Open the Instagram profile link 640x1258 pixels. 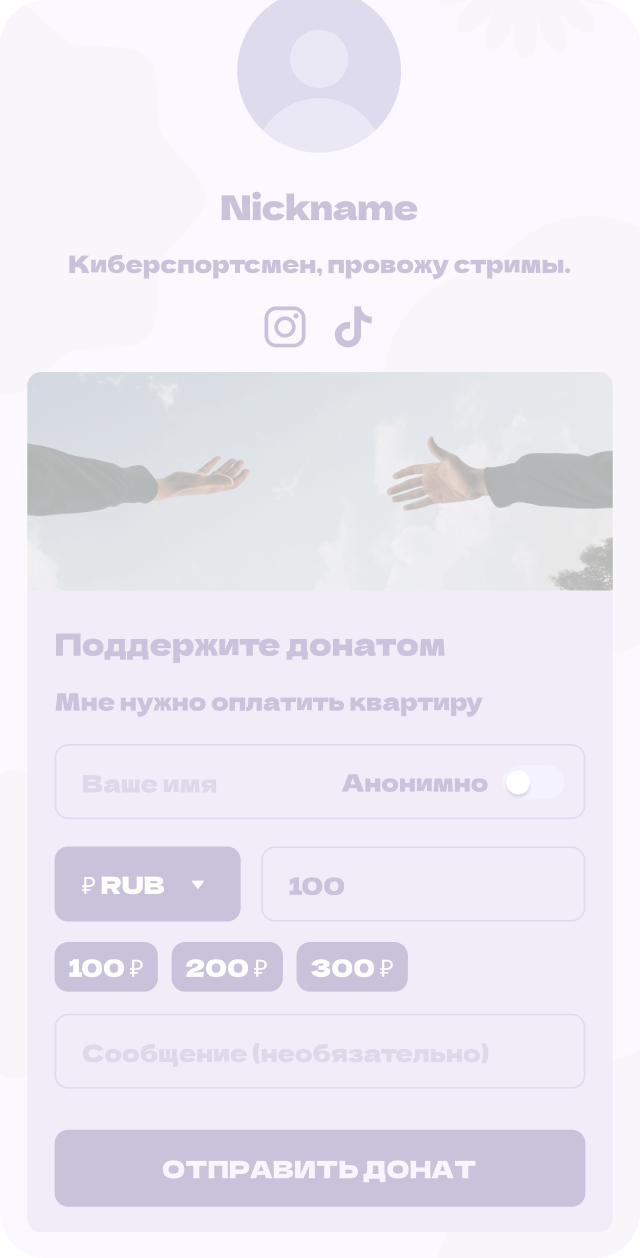tap(285, 327)
